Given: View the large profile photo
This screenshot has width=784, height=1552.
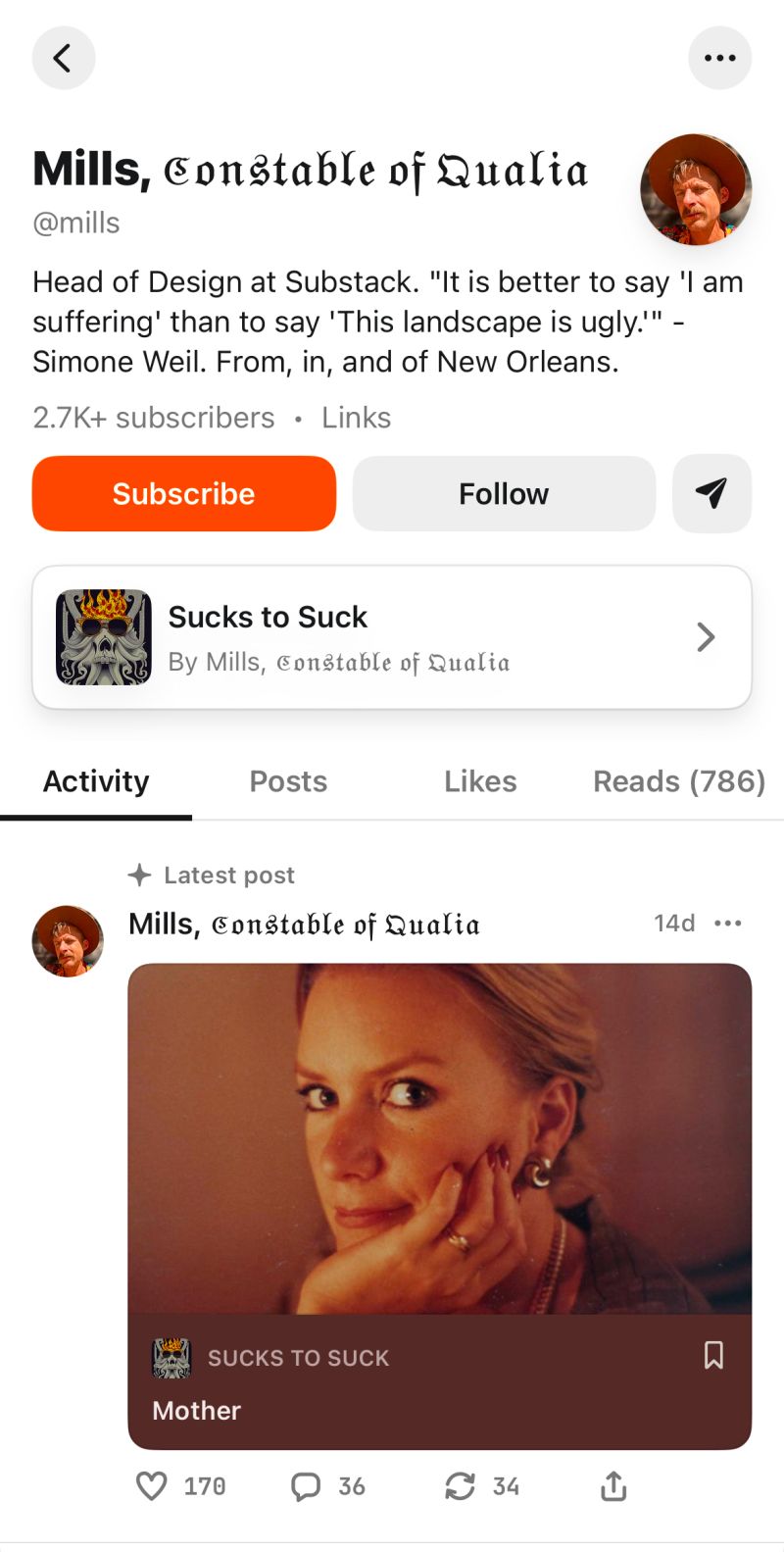Looking at the screenshot, I should coord(696,189).
